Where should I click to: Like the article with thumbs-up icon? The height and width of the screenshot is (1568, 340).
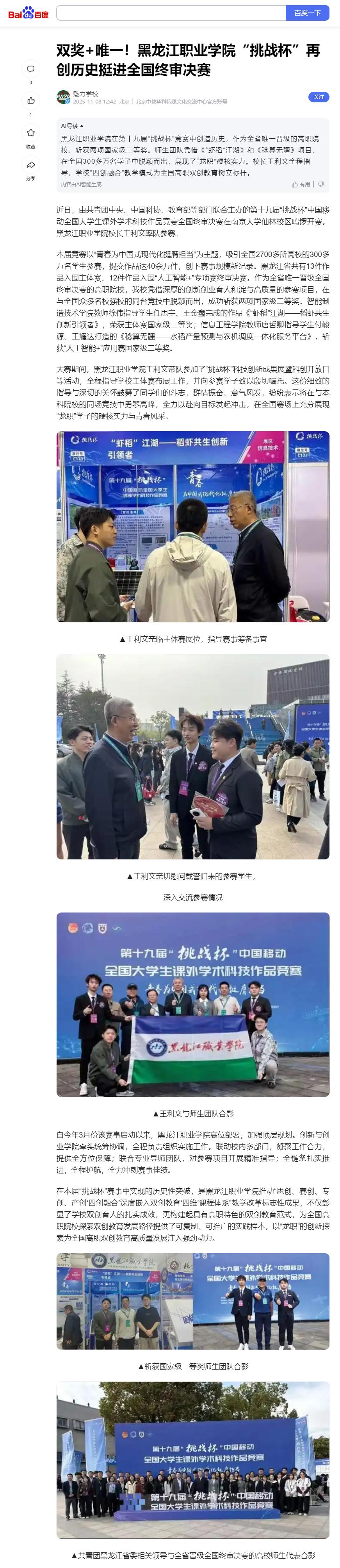click(30, 100)
